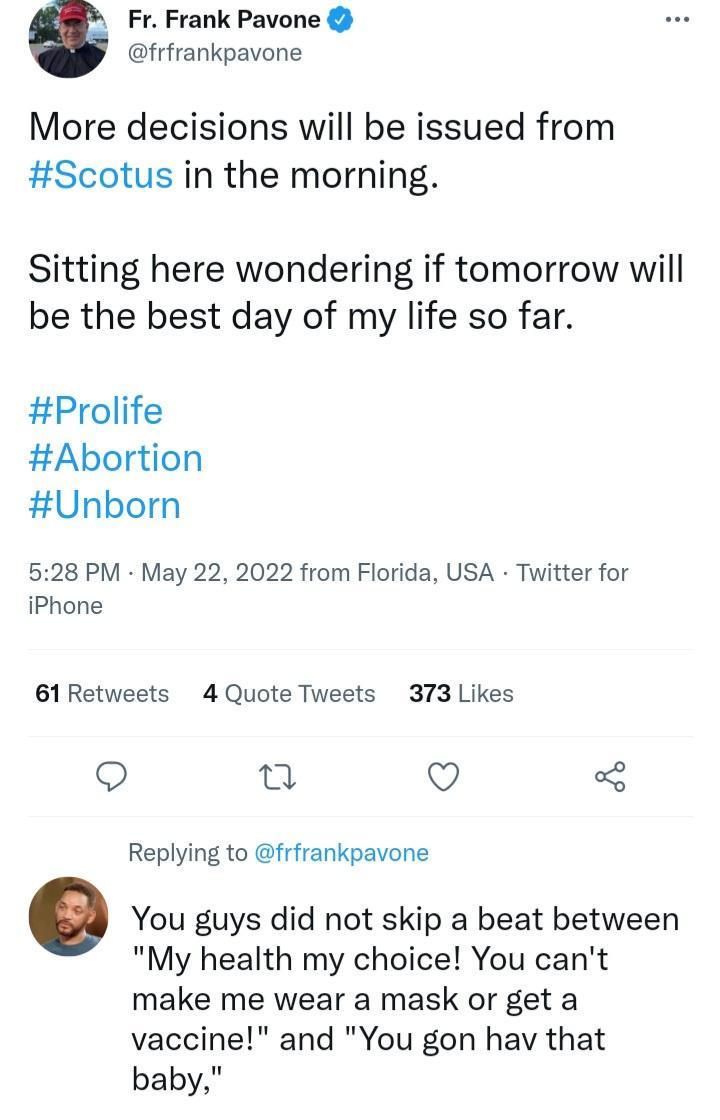Open the #Unborn hashtag
Image resolution: width=720 pixels, height=1120 pixels.
(104, 505)
